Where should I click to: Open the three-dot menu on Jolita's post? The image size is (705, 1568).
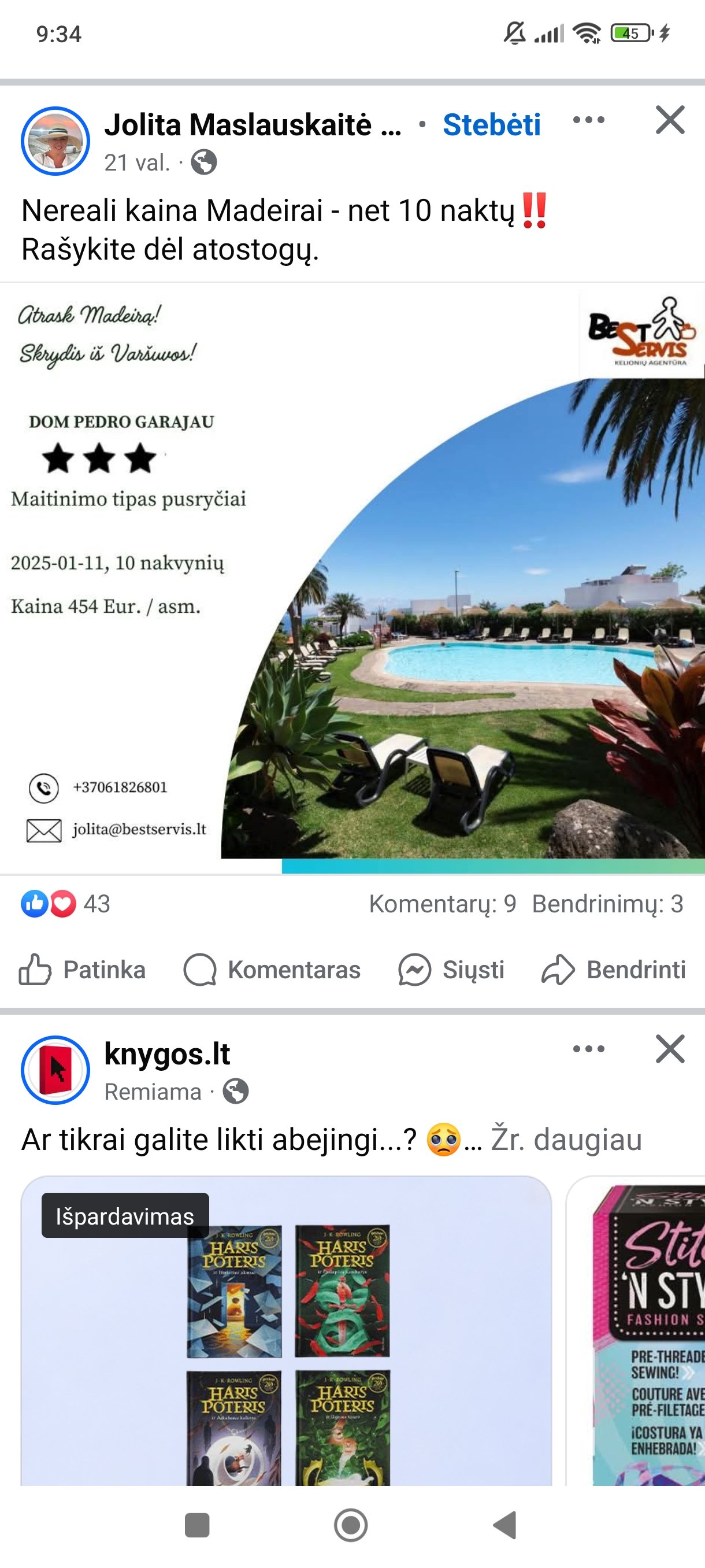click(x=589, y=120)
